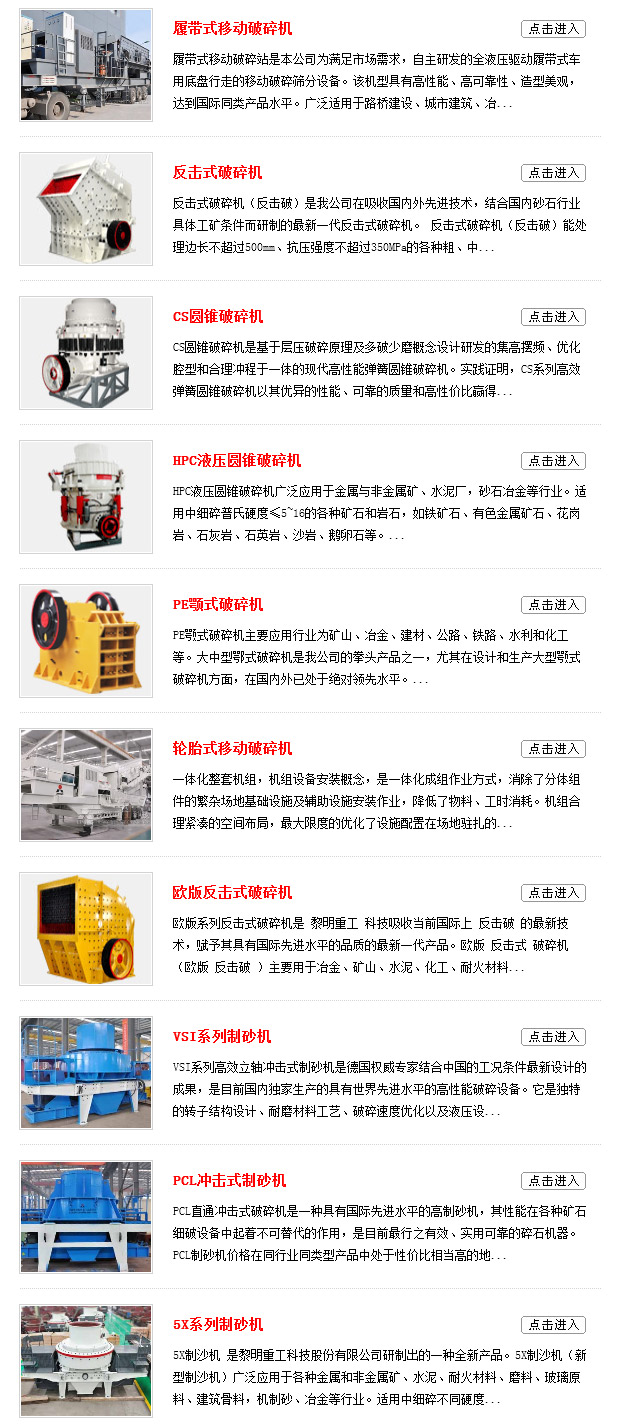This screenshot has height=1425, width=643.
Task: Tap 点击进入 beside HPC液压圆锥破碎机
Action: coord(553,461)
